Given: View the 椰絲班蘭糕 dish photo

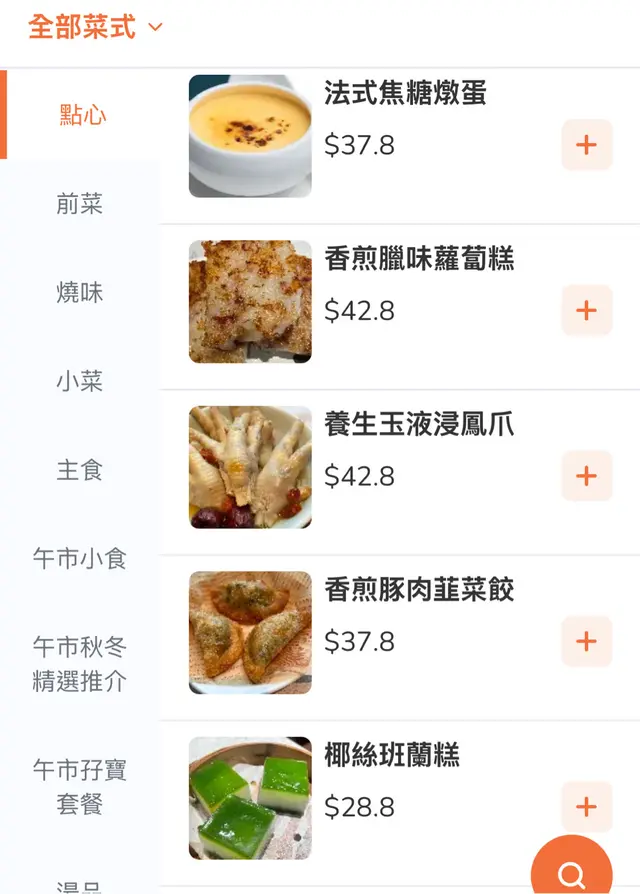Looking at the screenshot, I should coord(250,798).
